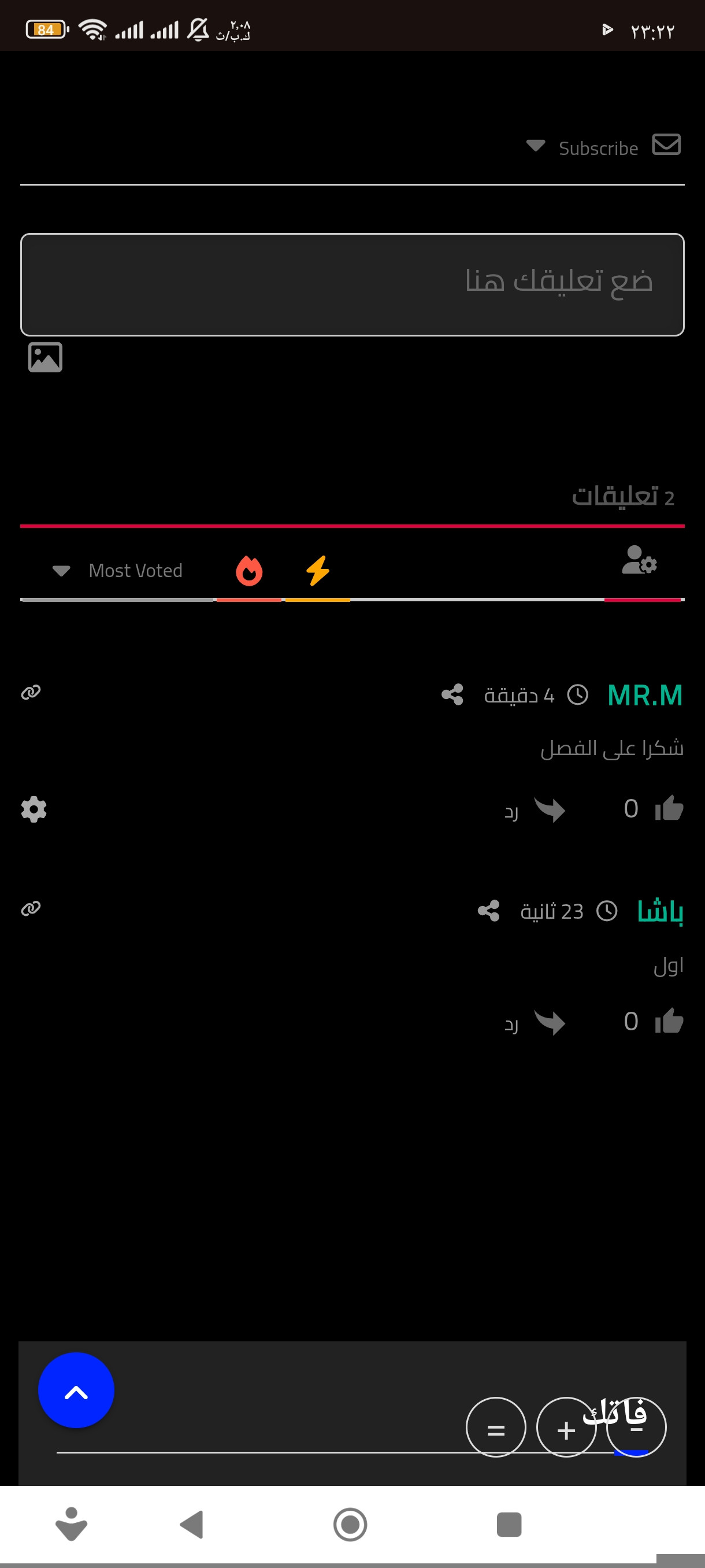Tap the equals circle button

pos(496,1428)
